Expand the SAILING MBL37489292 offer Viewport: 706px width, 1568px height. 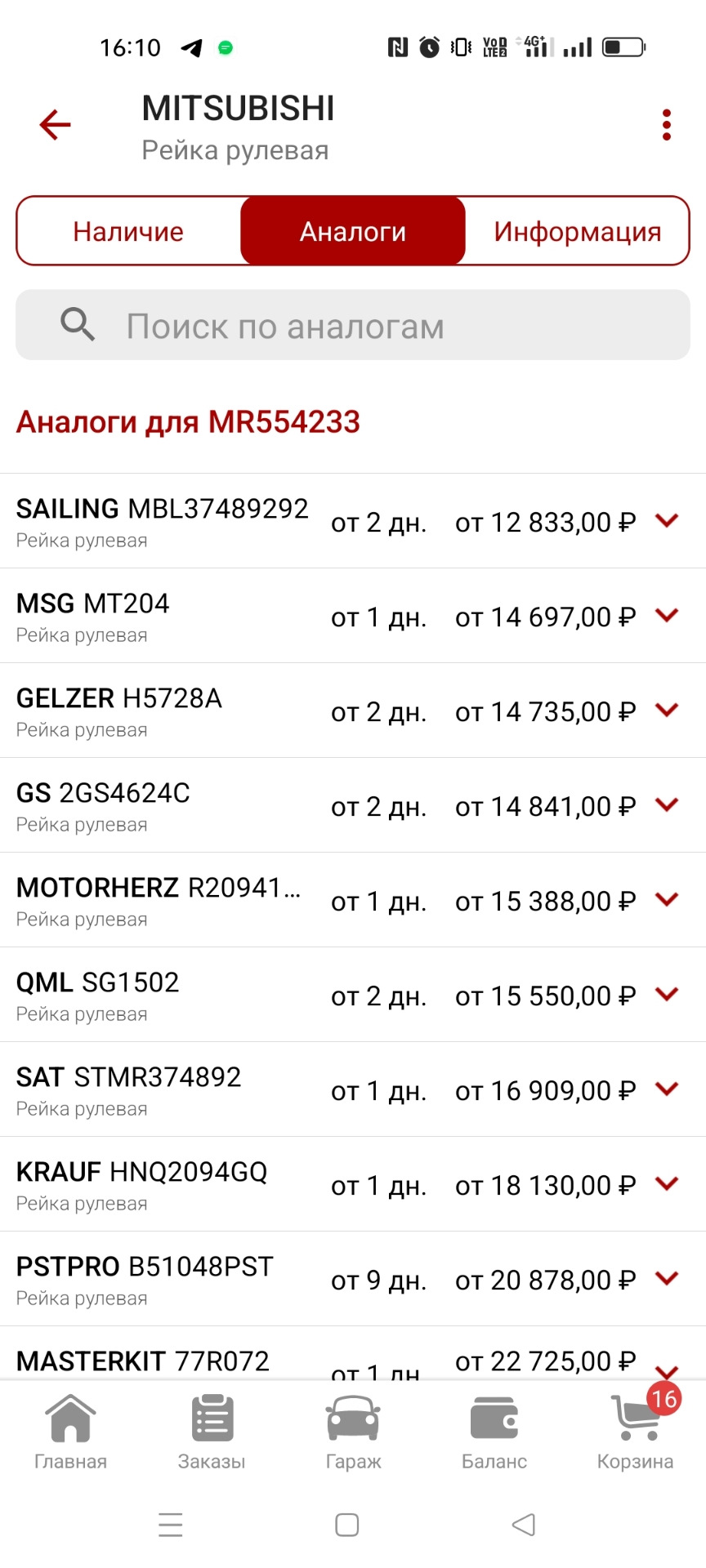pyautogui.click(x=668, y=520)
